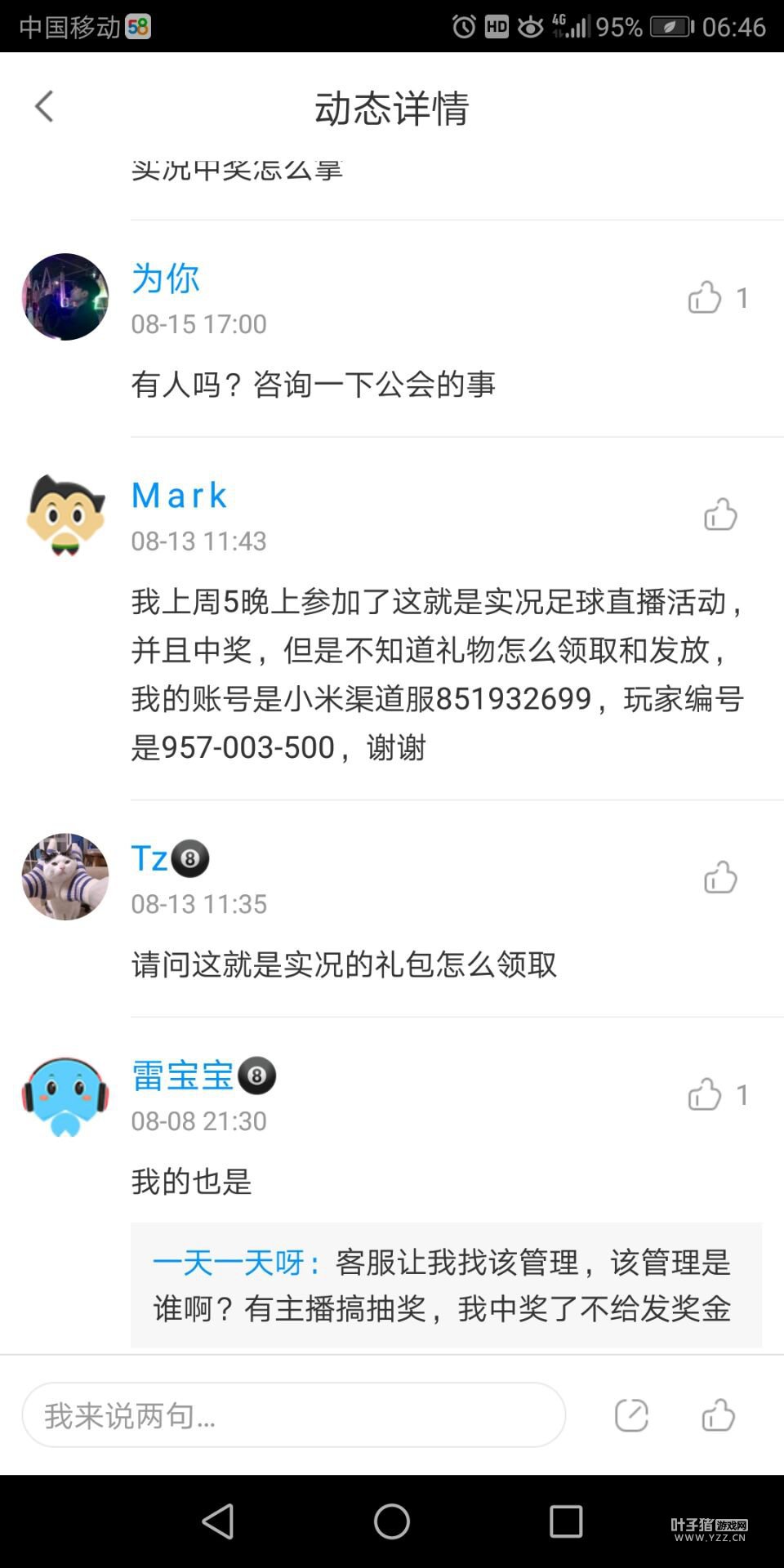This screenshot has width=784, height=1568.
Task: Like 雷宝宝's comment
Action: pyautogui.click(x=705, y=1094)
